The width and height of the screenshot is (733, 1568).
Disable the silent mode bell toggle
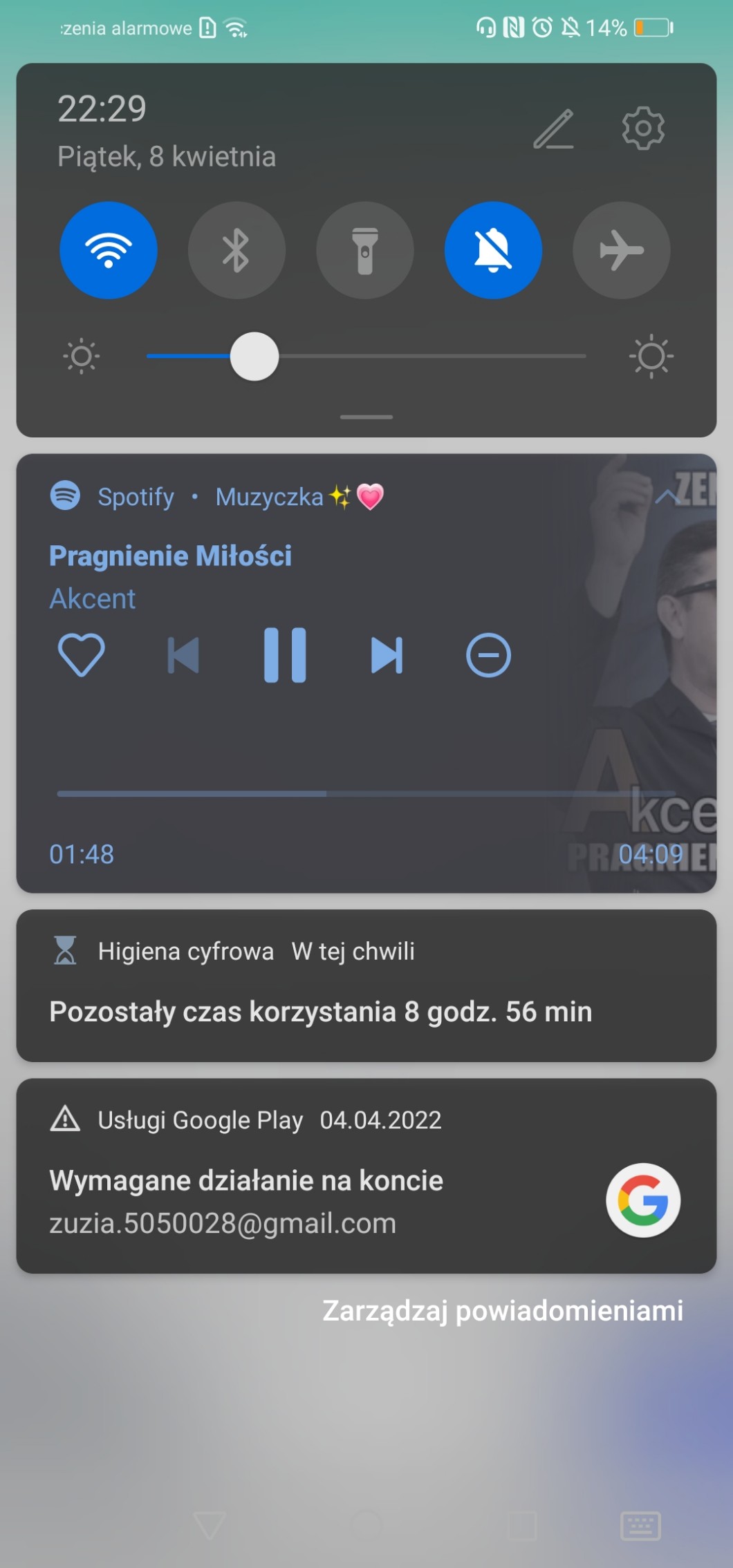click(493, 250)
